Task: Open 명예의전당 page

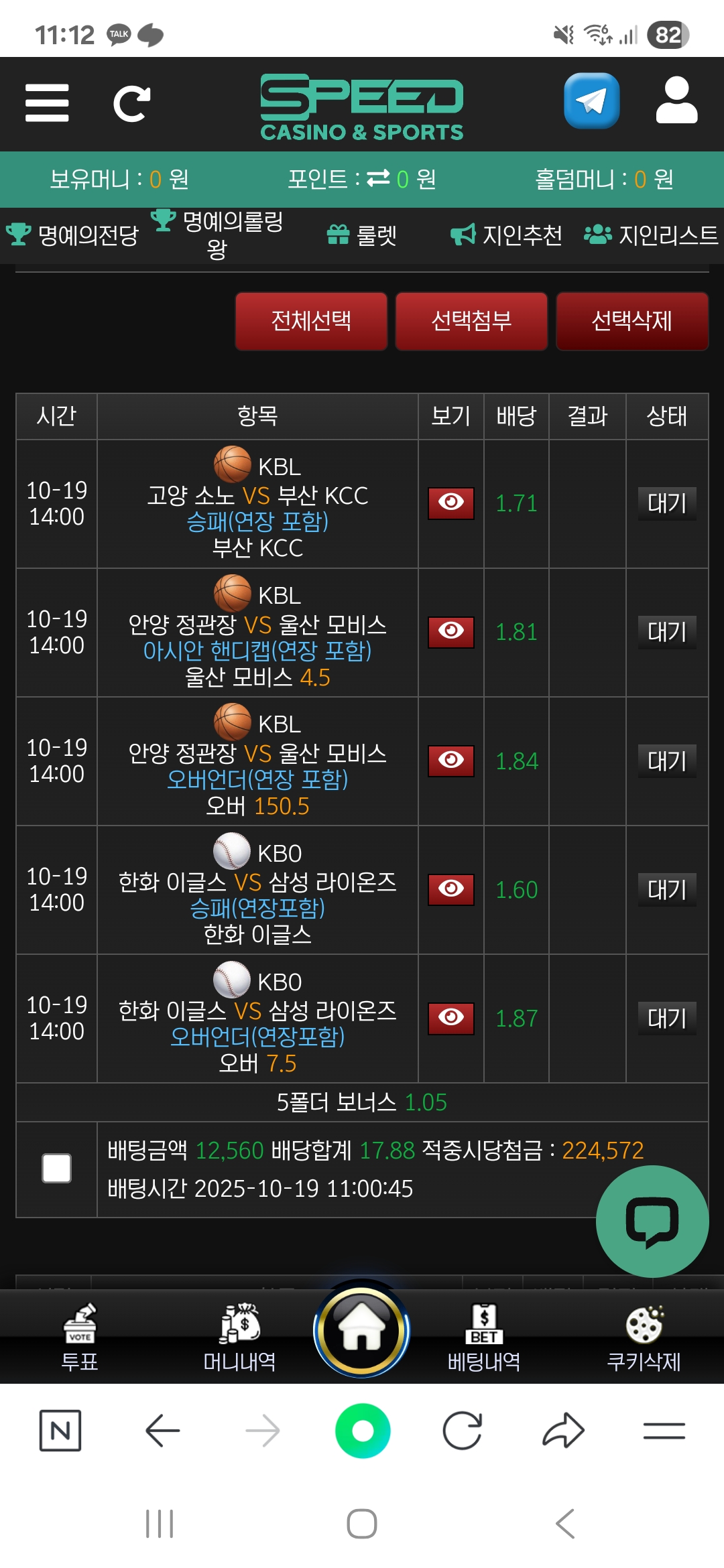Action: point(72,235)
